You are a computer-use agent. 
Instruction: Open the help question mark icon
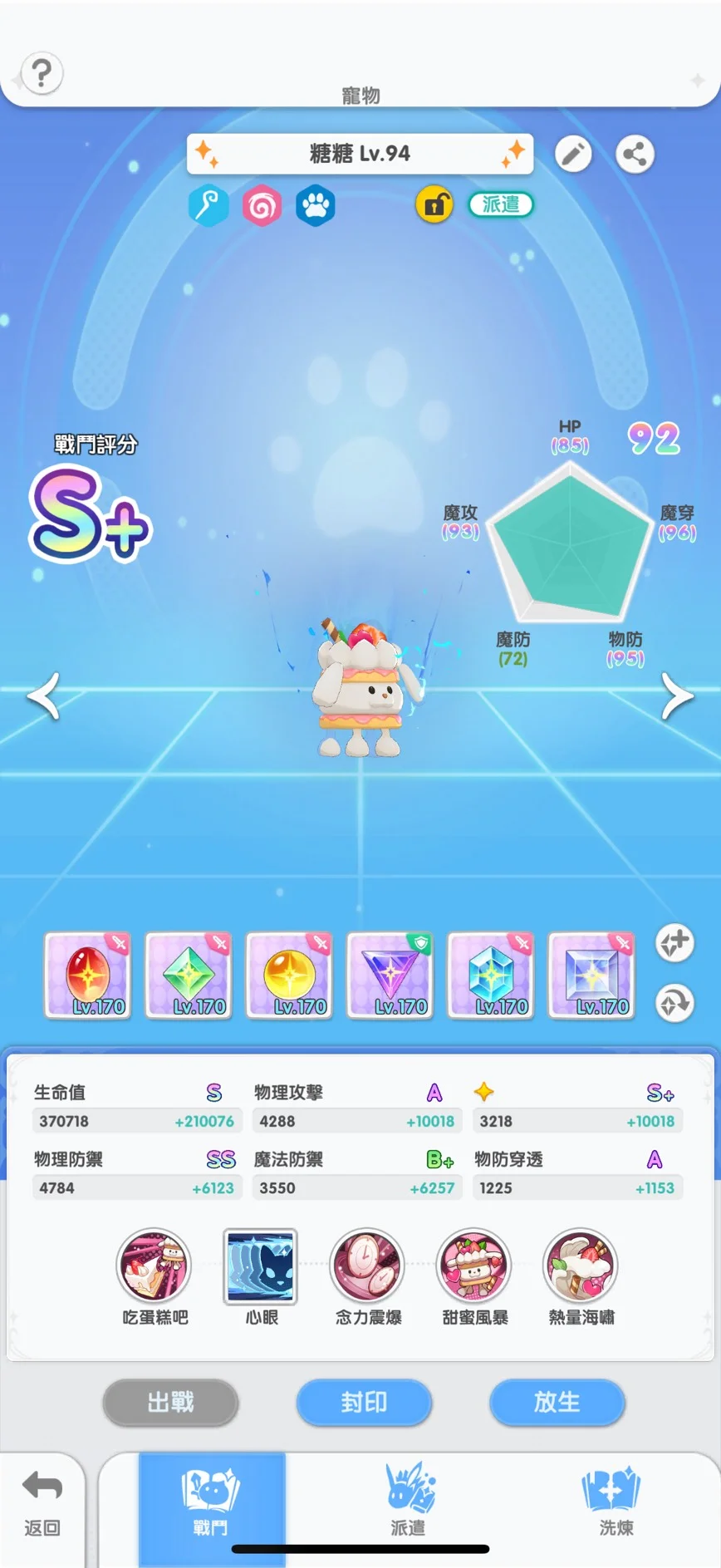pos(41,73)
